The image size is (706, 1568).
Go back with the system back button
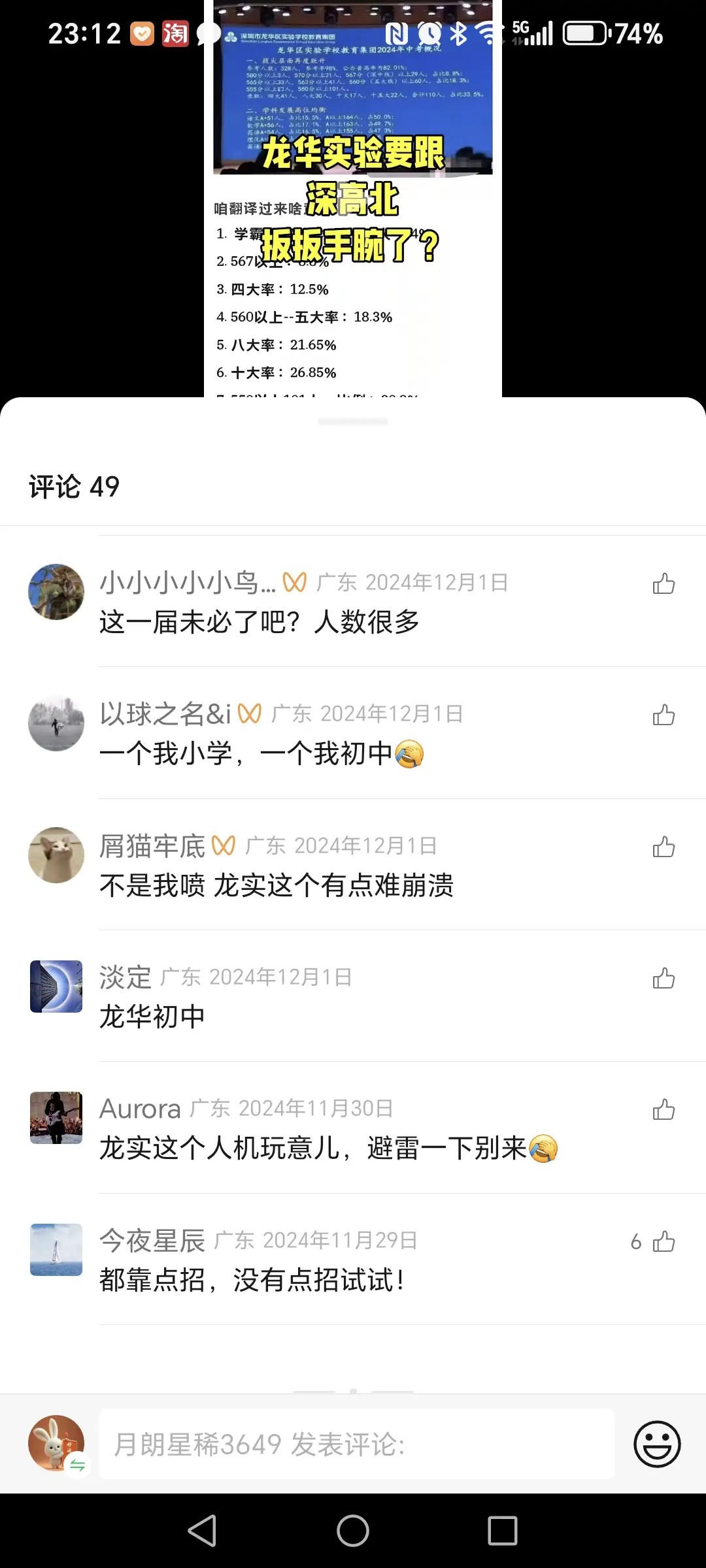click(203, 1531)
